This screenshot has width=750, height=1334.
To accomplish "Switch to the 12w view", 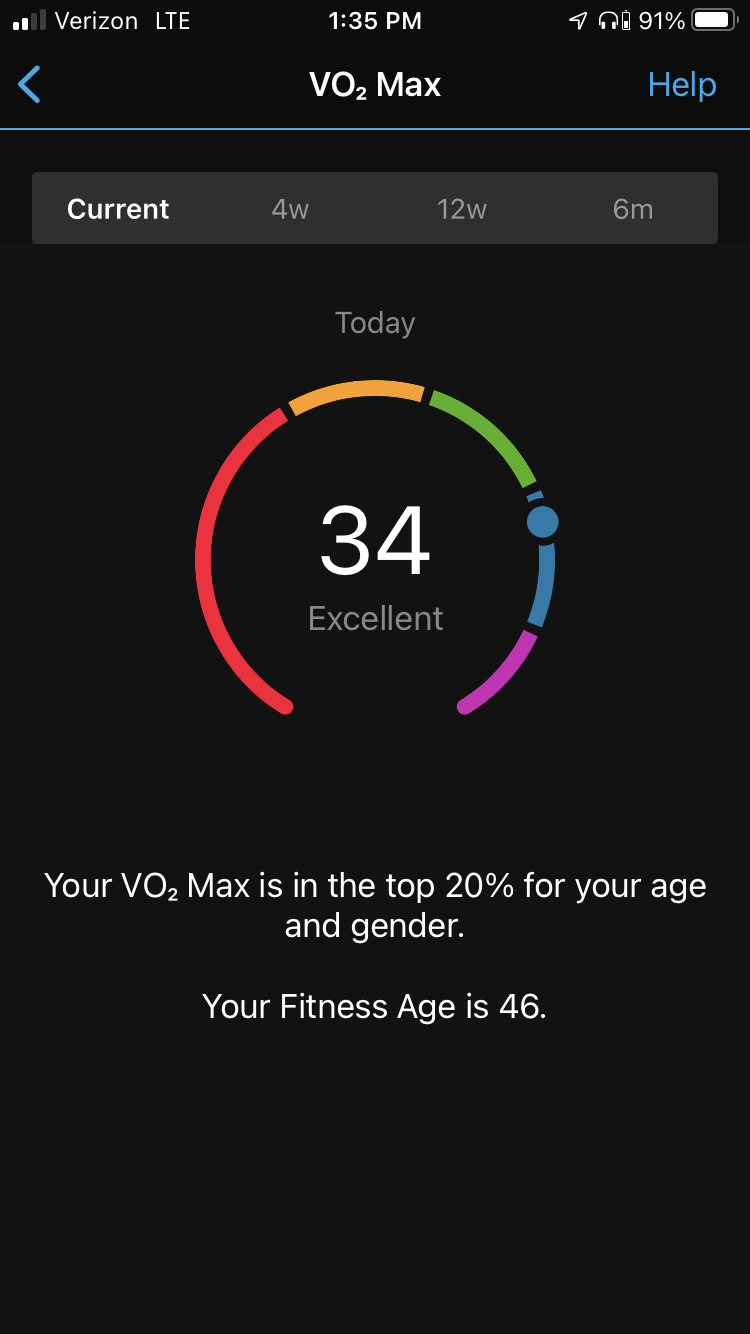I will point(461,209).
